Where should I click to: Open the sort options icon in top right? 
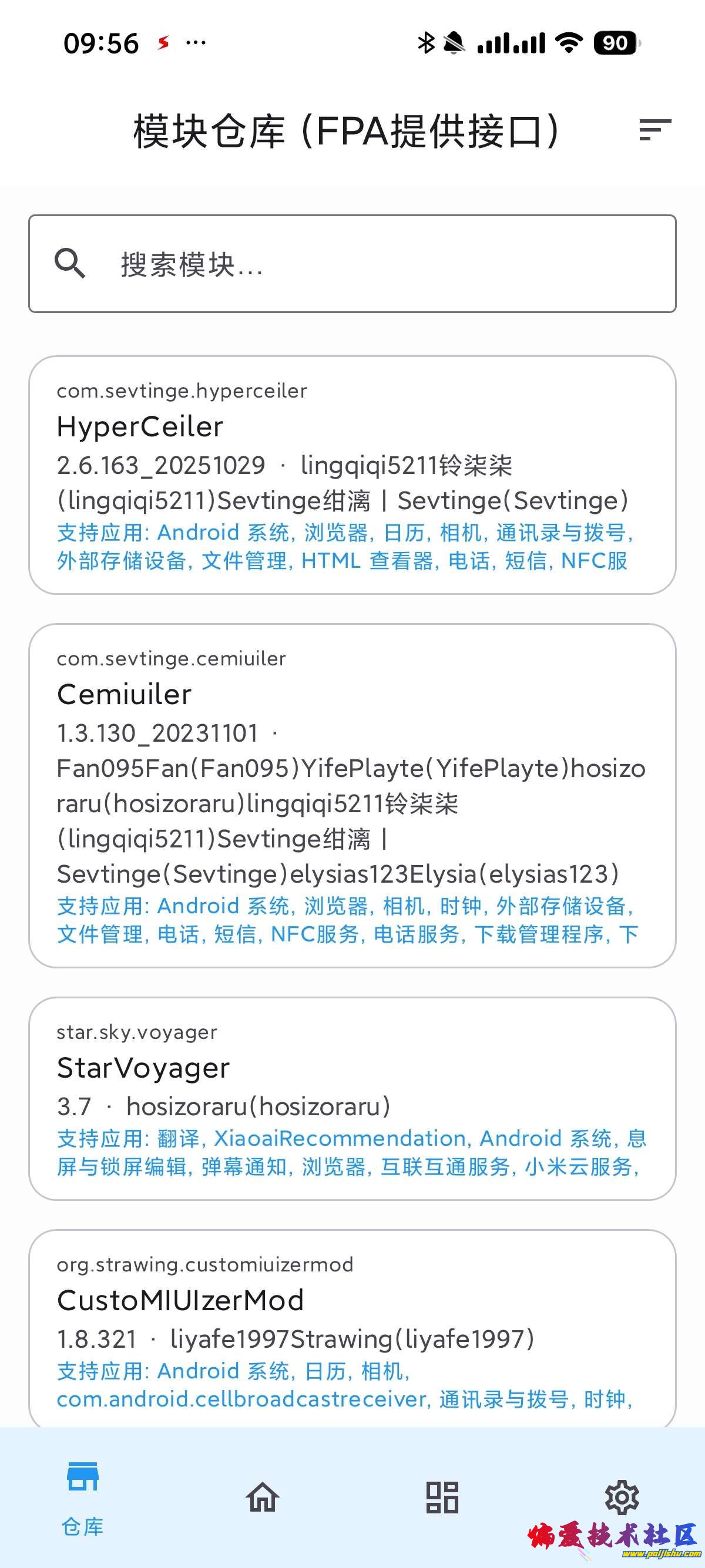[654, 132]
